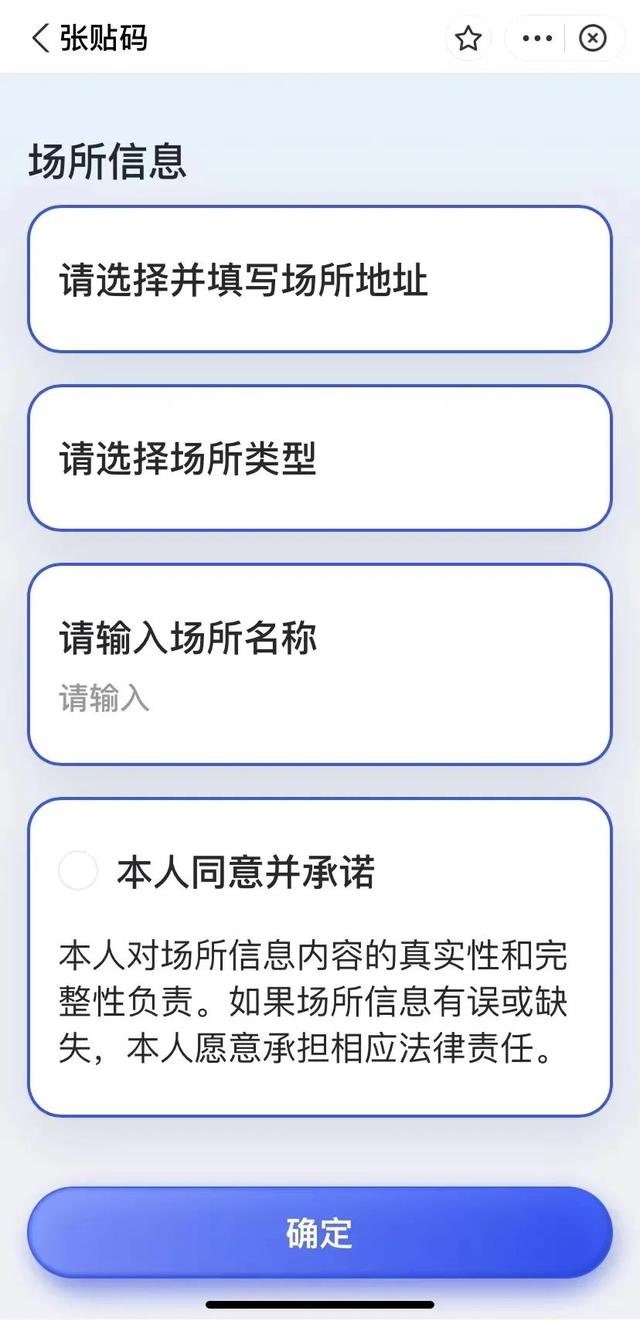Open 请选择并填写场所地址 address picker
Viewport: 640px width, 1321px height.
[x=319, y=280]
